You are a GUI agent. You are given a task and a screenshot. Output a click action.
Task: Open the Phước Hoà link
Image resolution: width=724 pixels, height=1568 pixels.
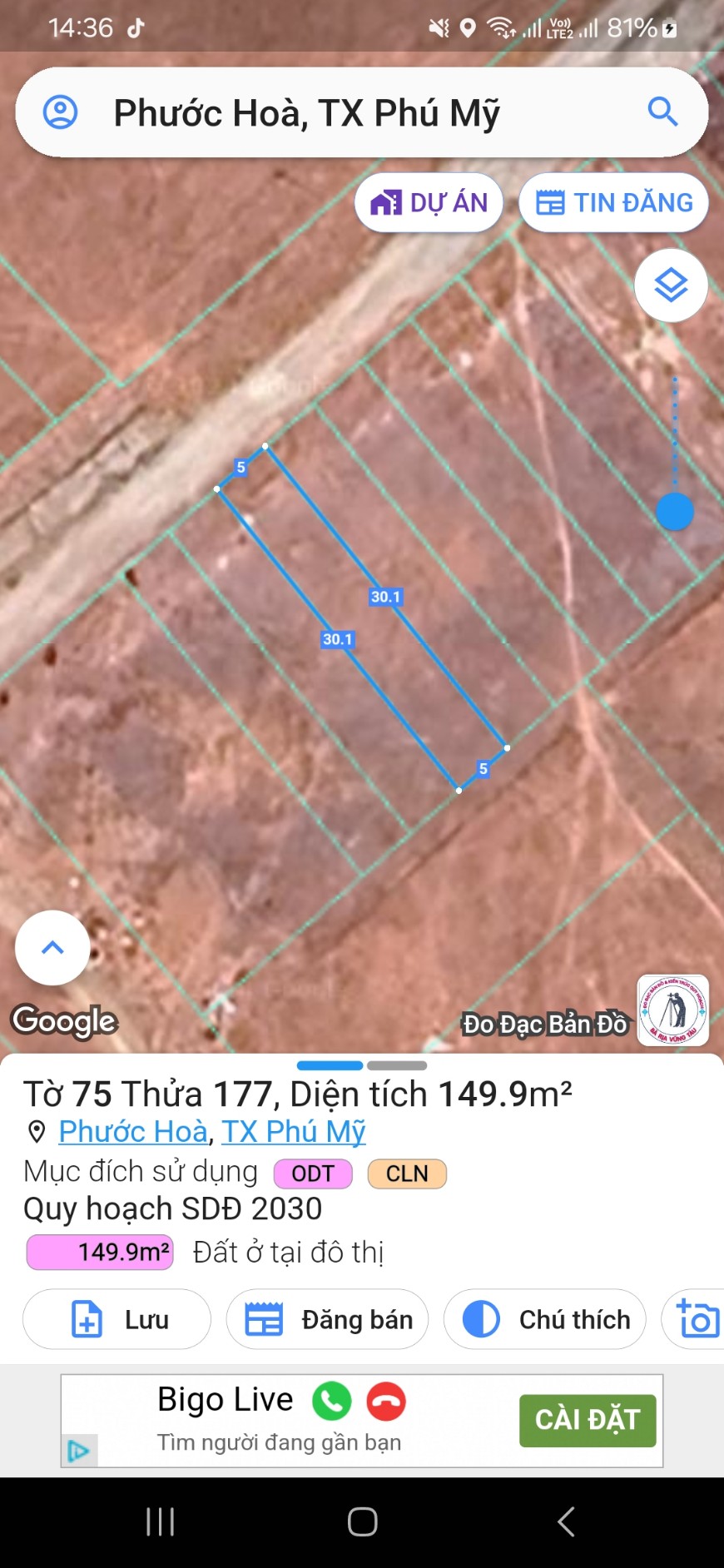click(x=133, y=1131)
